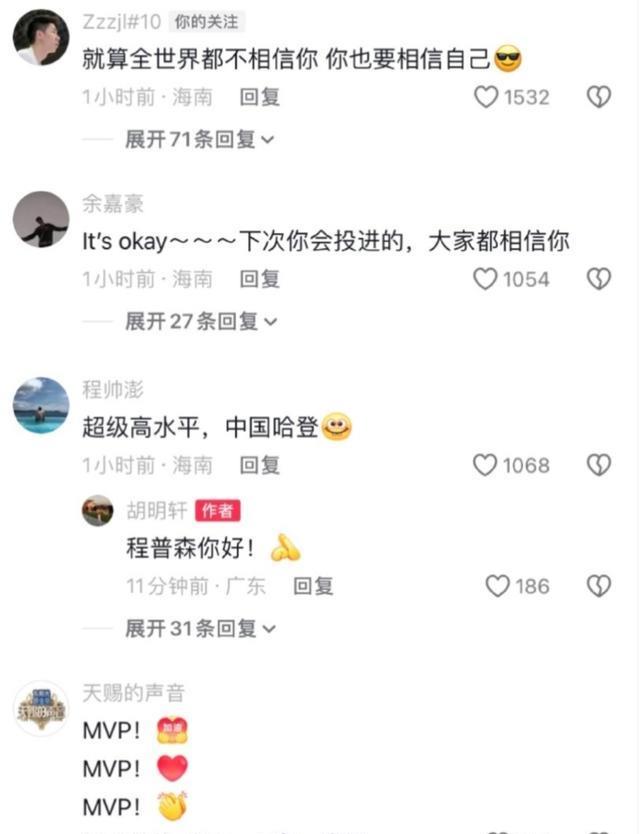The image size is (640, 834).
Task: Dislike 胡明轩's author reply
Action: (x=598, y=587)
